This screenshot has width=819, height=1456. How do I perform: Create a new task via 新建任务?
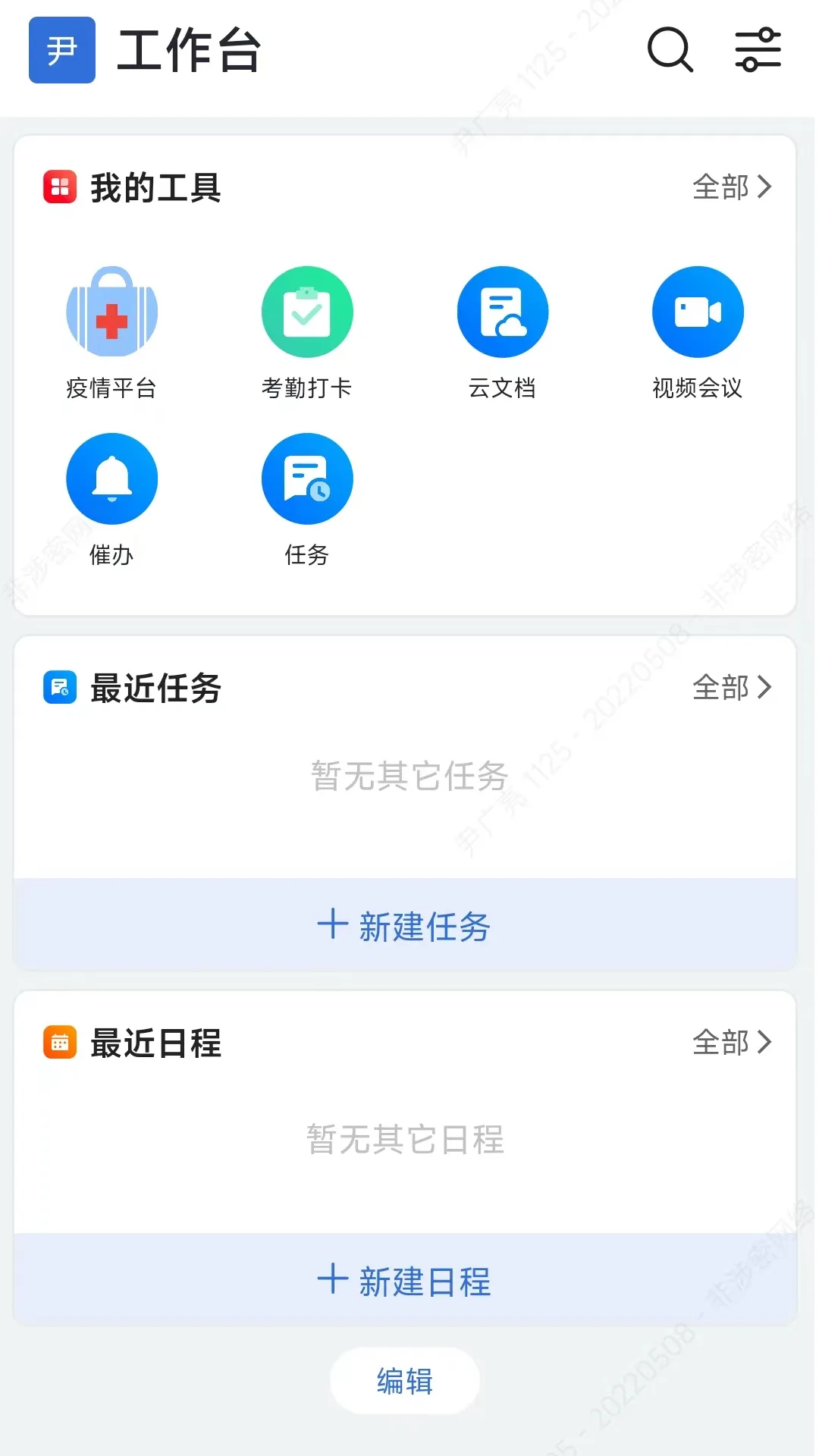[403, 926]
